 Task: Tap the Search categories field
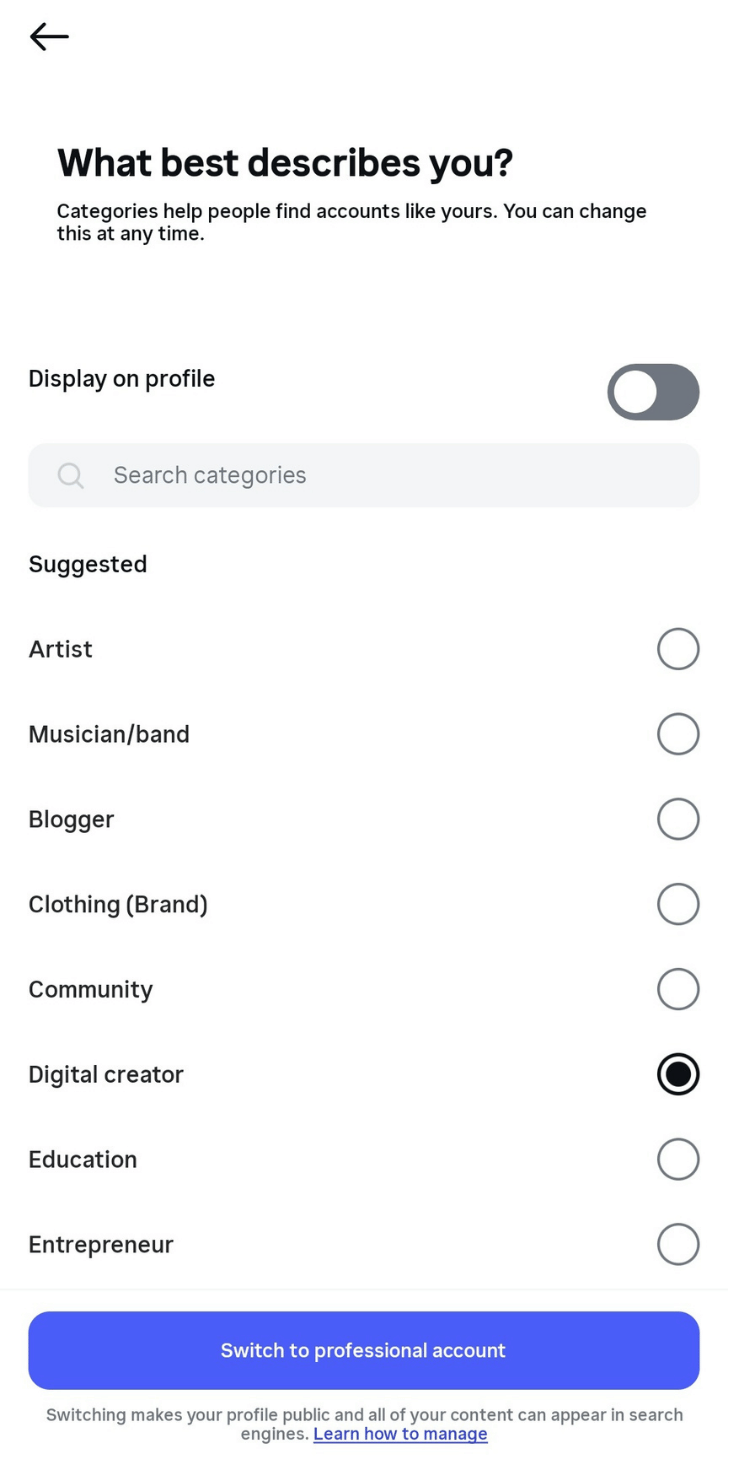(364, 475)
